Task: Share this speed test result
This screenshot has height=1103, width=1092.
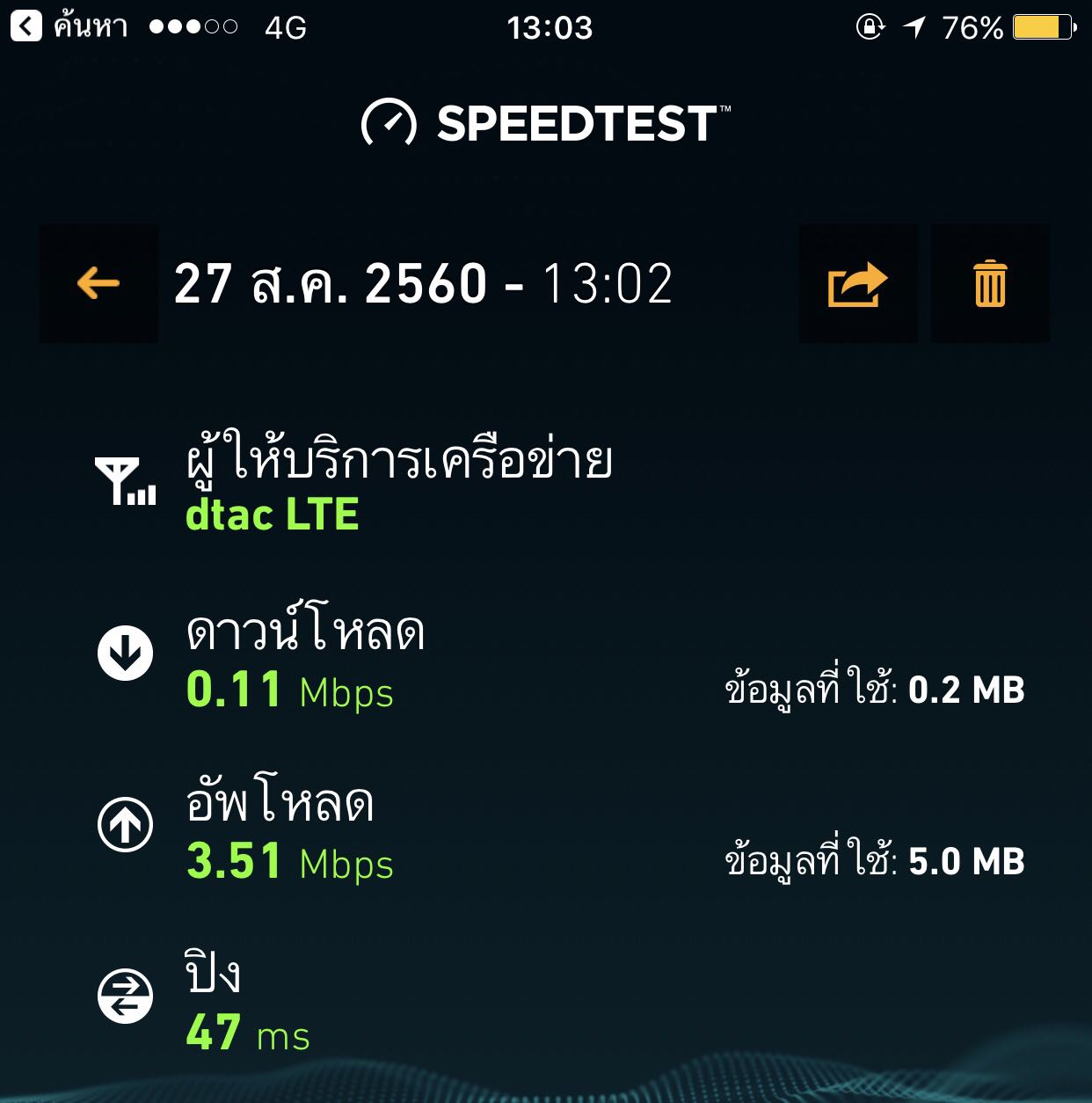Action: [857, 283]
